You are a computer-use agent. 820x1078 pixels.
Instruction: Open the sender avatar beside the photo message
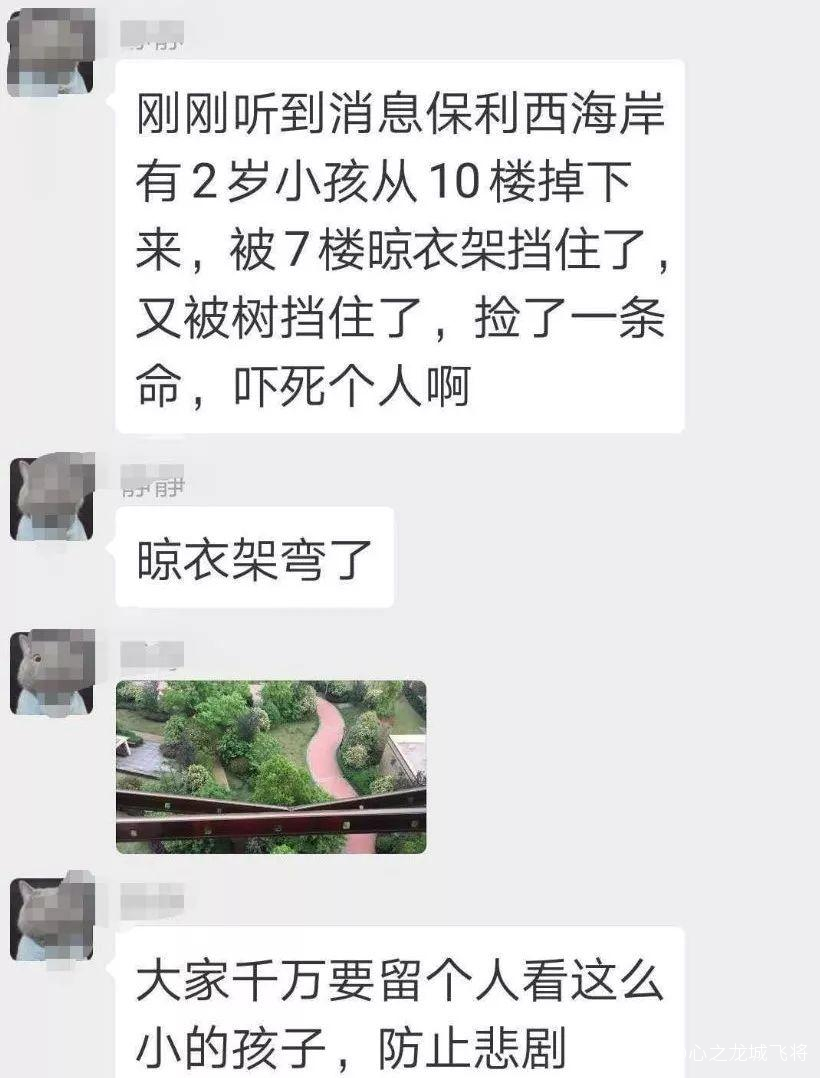coord(52,673)
